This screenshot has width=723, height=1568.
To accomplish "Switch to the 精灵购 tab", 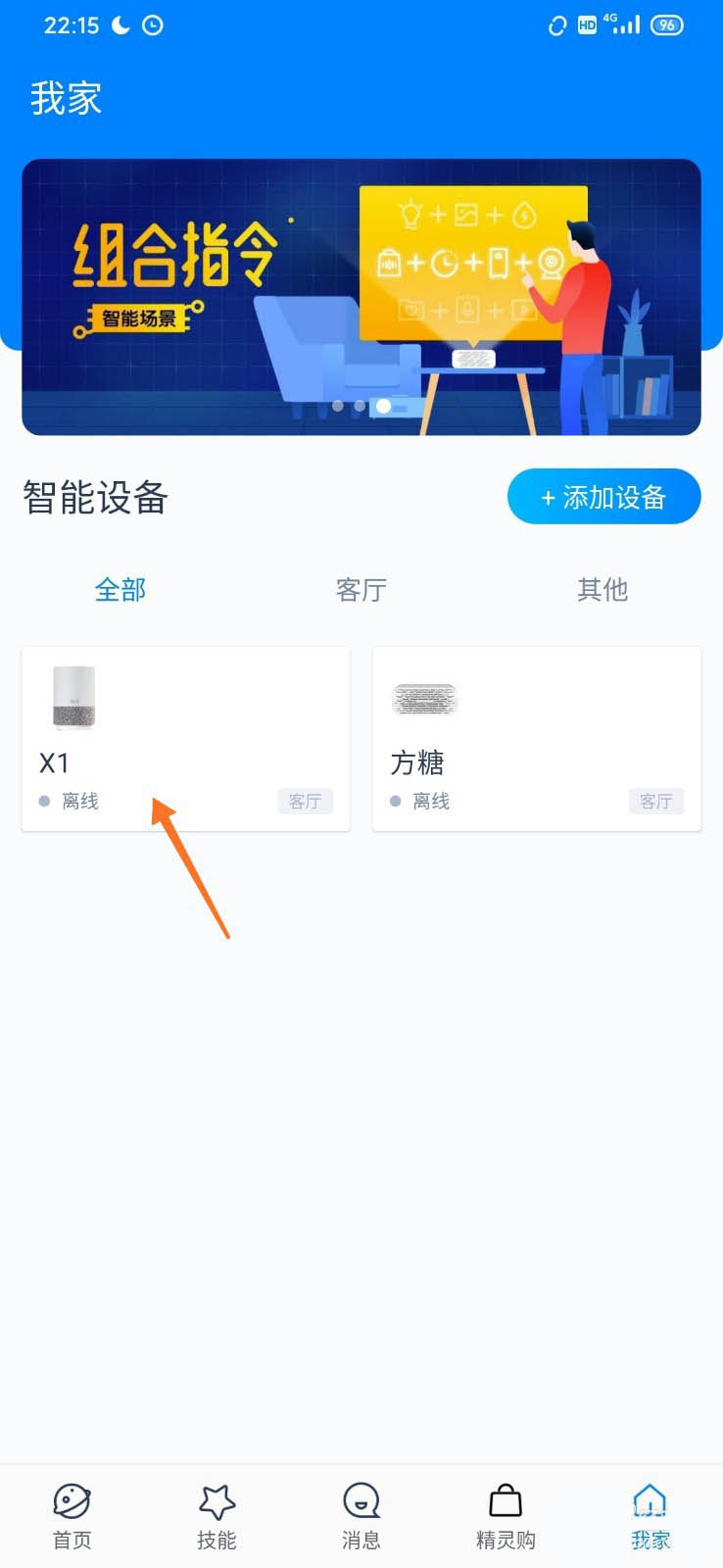I will click(506, 1515).
